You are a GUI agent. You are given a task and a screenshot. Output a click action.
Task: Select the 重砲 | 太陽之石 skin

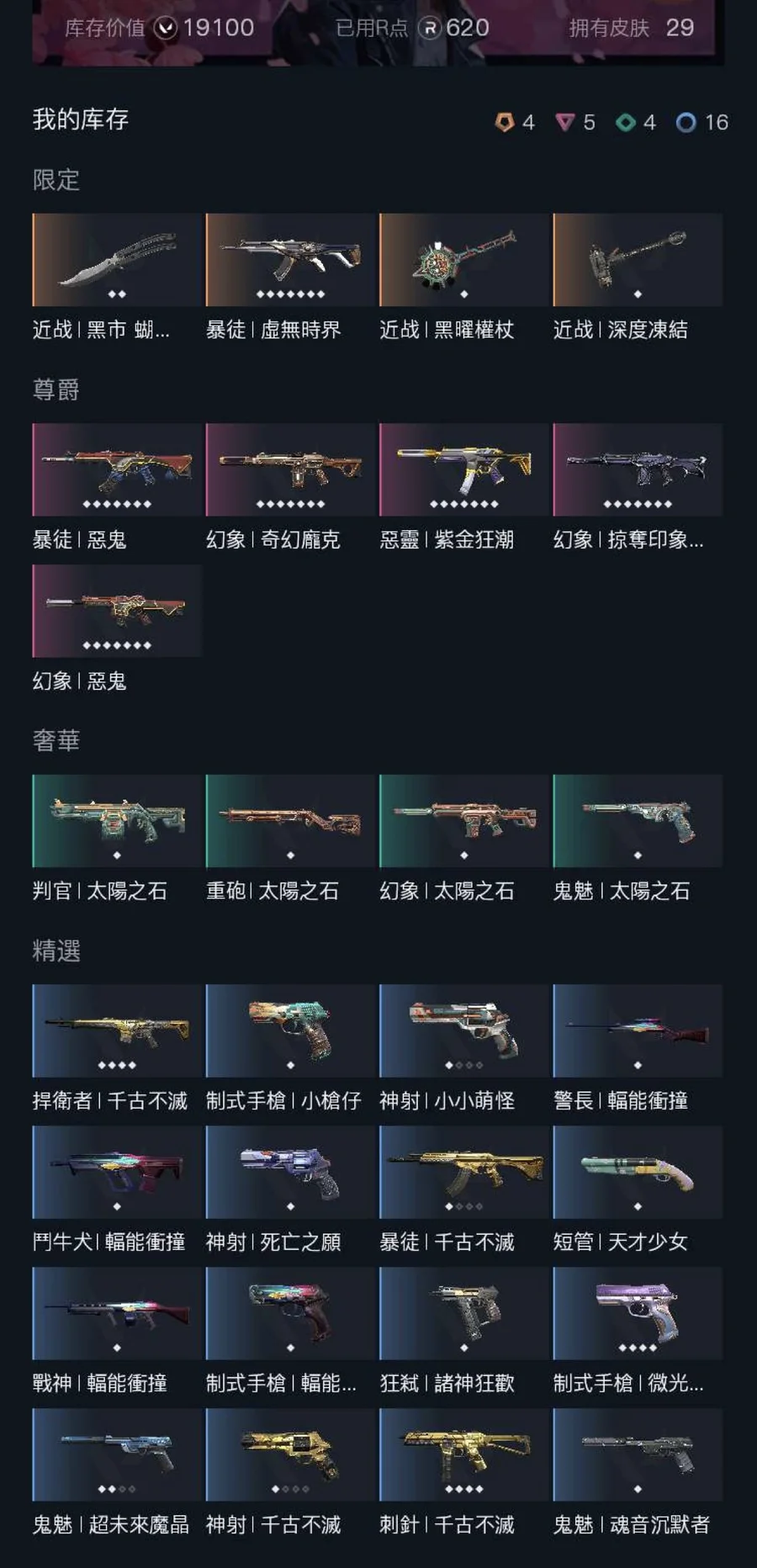[x=290, y=821]
